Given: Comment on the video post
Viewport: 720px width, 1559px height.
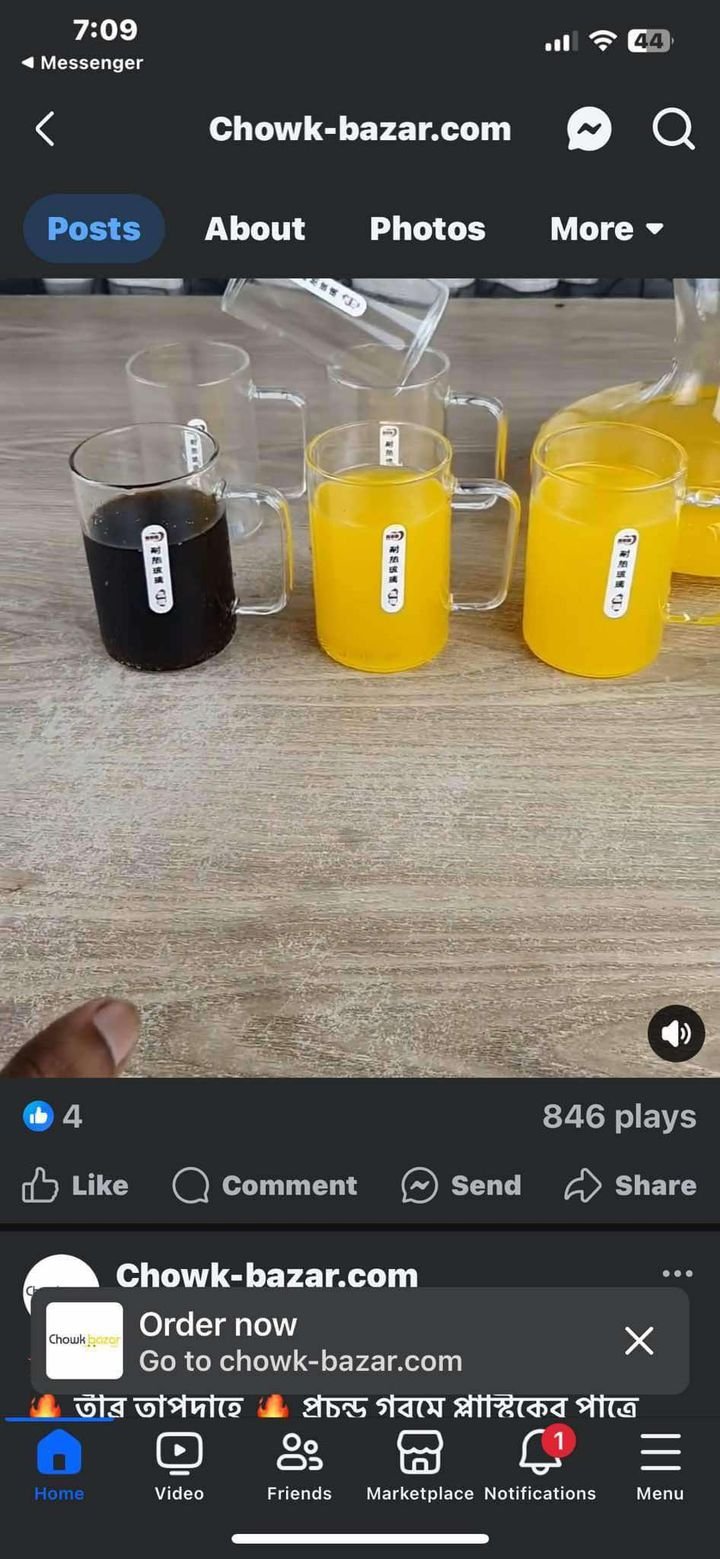Looking at the screenshot, I should [x=265, y=1186].
